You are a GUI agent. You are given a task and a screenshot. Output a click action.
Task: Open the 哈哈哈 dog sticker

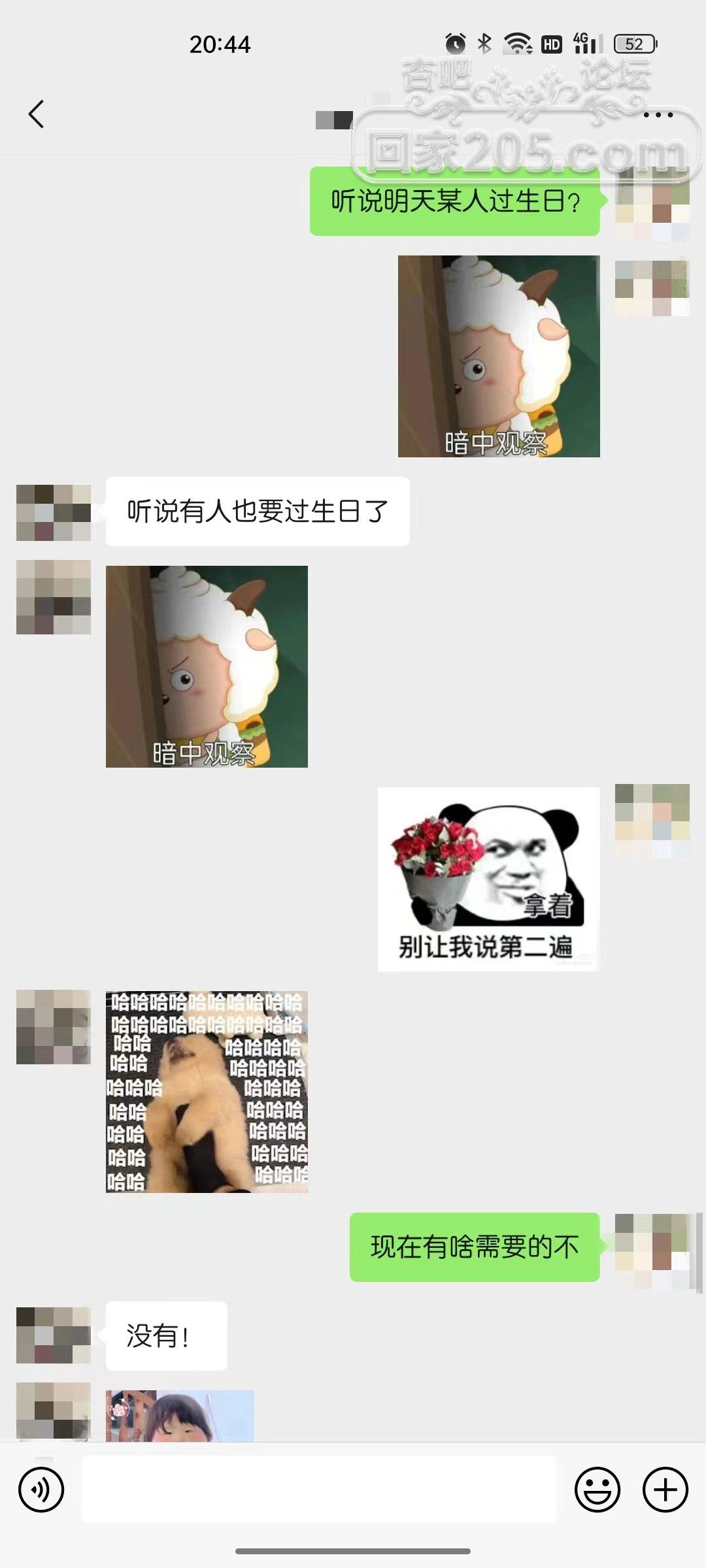pyautogui.click(x=207, y=1092)
